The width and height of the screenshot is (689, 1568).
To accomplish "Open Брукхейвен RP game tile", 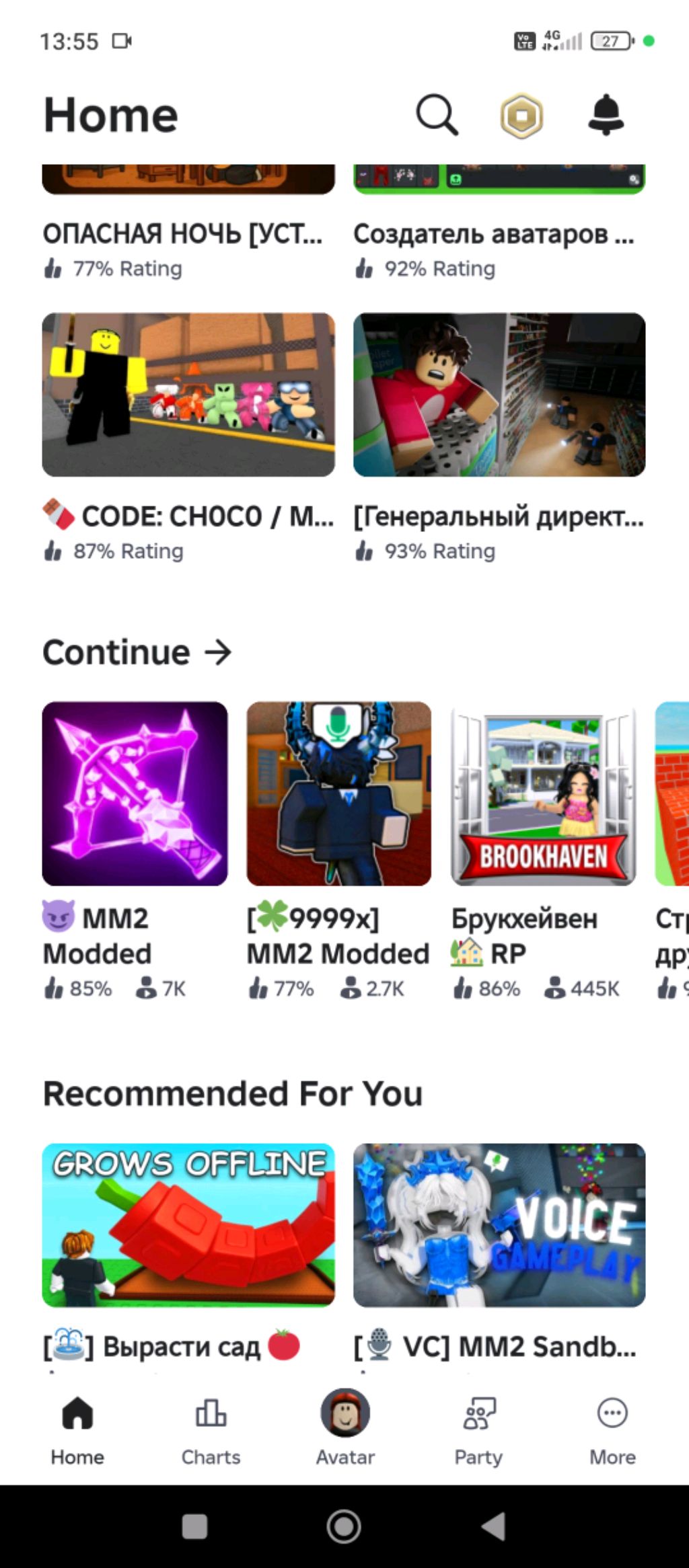I will point(543,794).
